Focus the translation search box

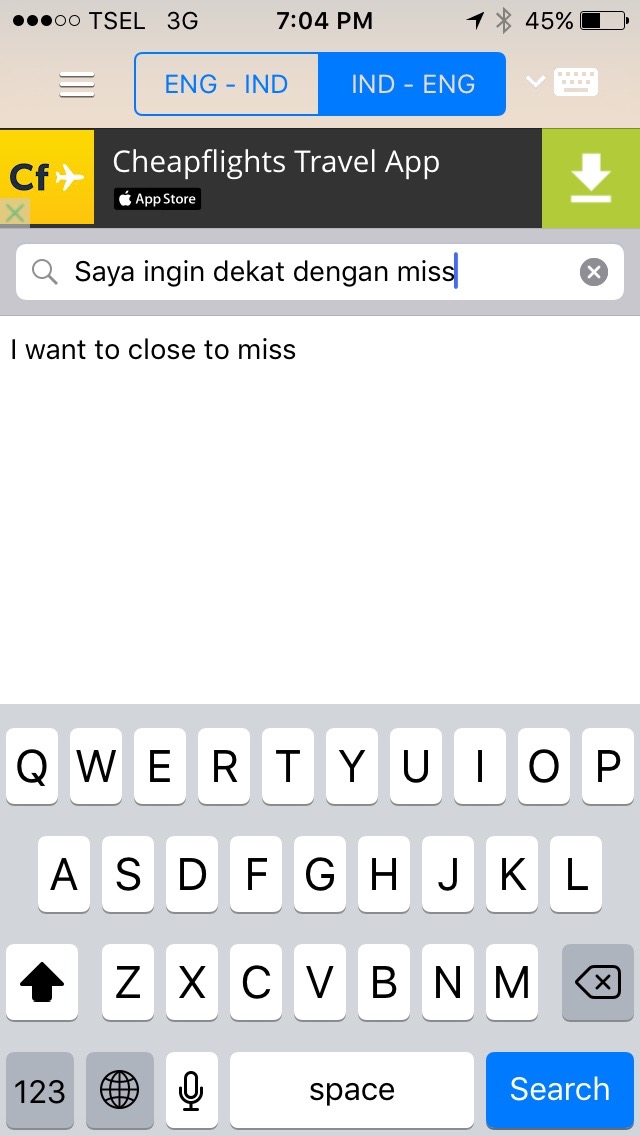point(320,272)
